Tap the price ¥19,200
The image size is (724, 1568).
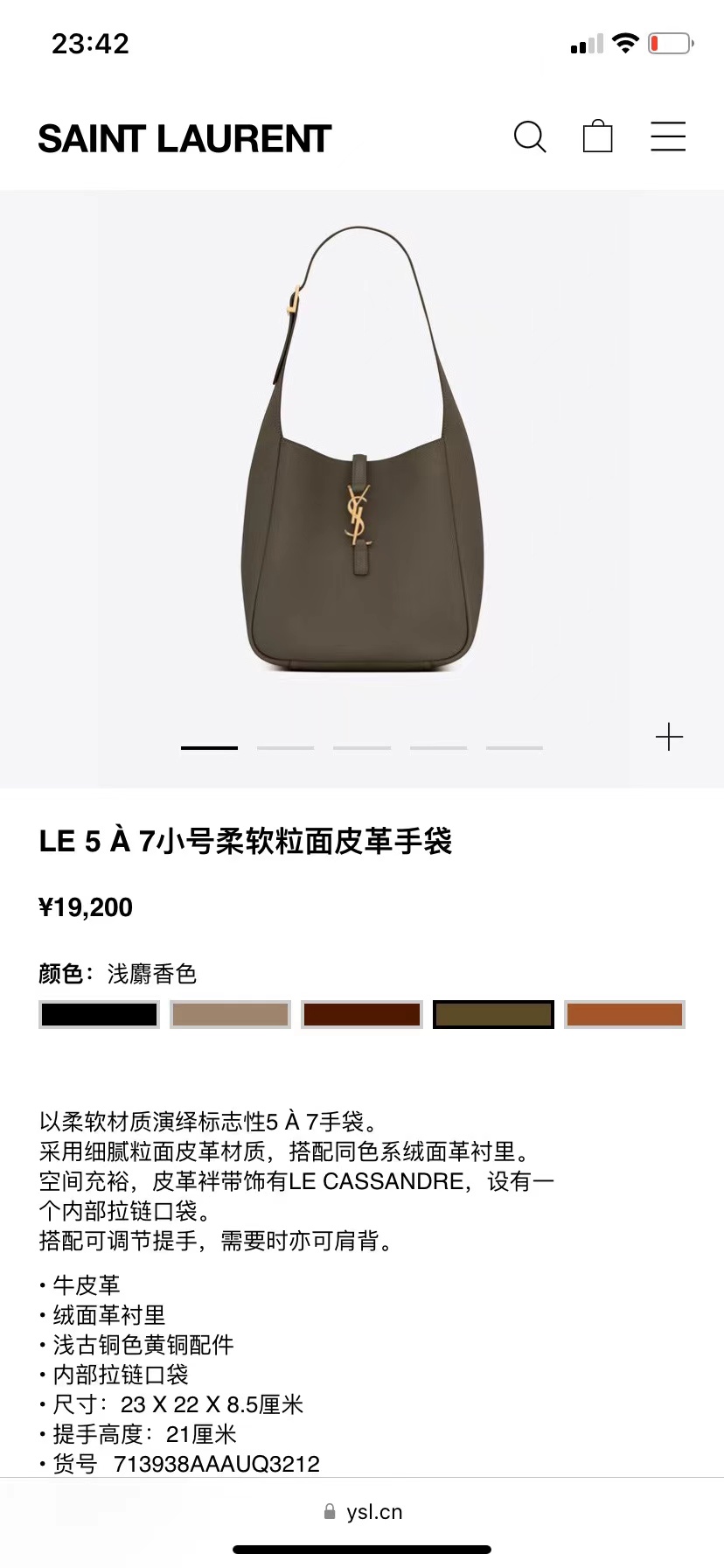86,907
